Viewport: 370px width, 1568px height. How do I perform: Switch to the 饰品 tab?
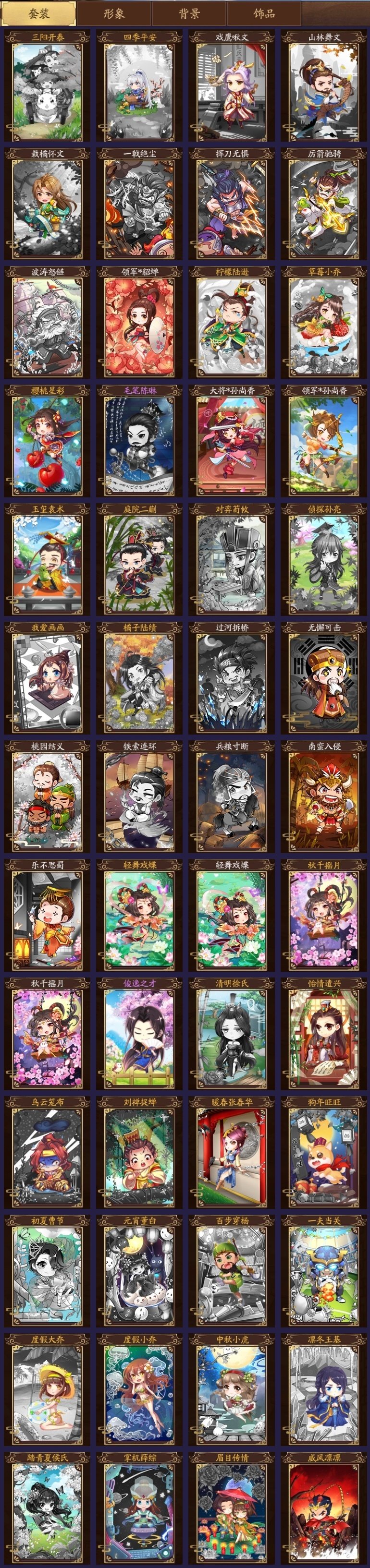[264, 13]
